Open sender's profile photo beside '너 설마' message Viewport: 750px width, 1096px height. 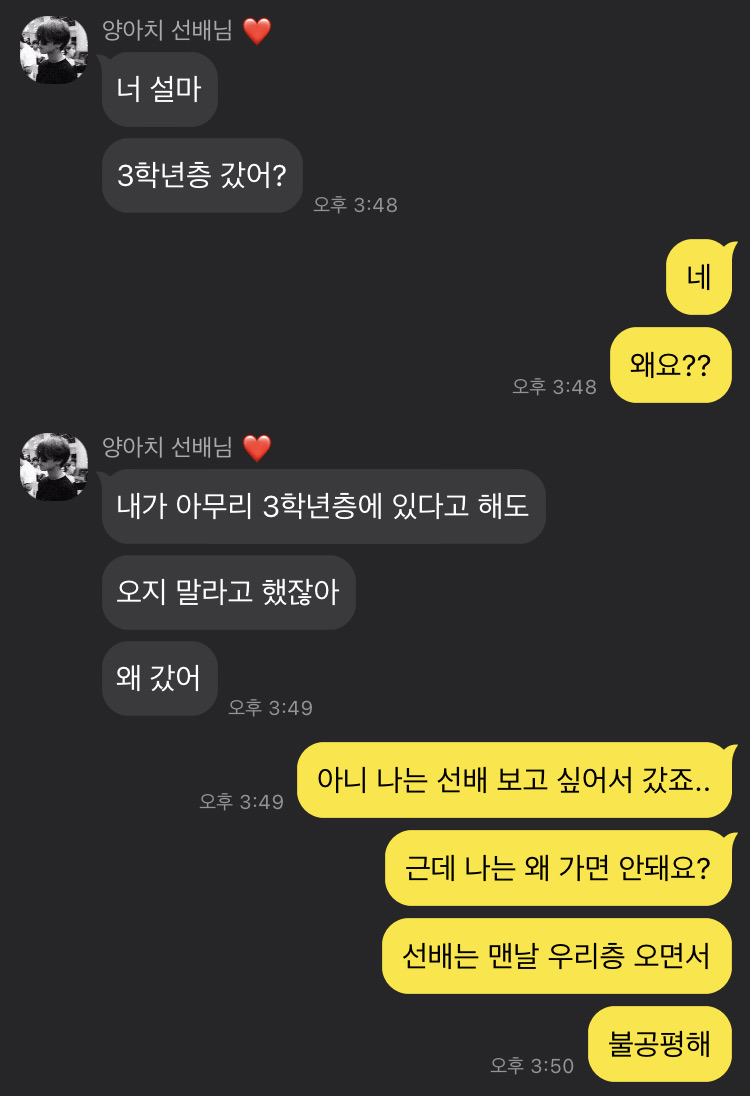(x=54, y=50)
